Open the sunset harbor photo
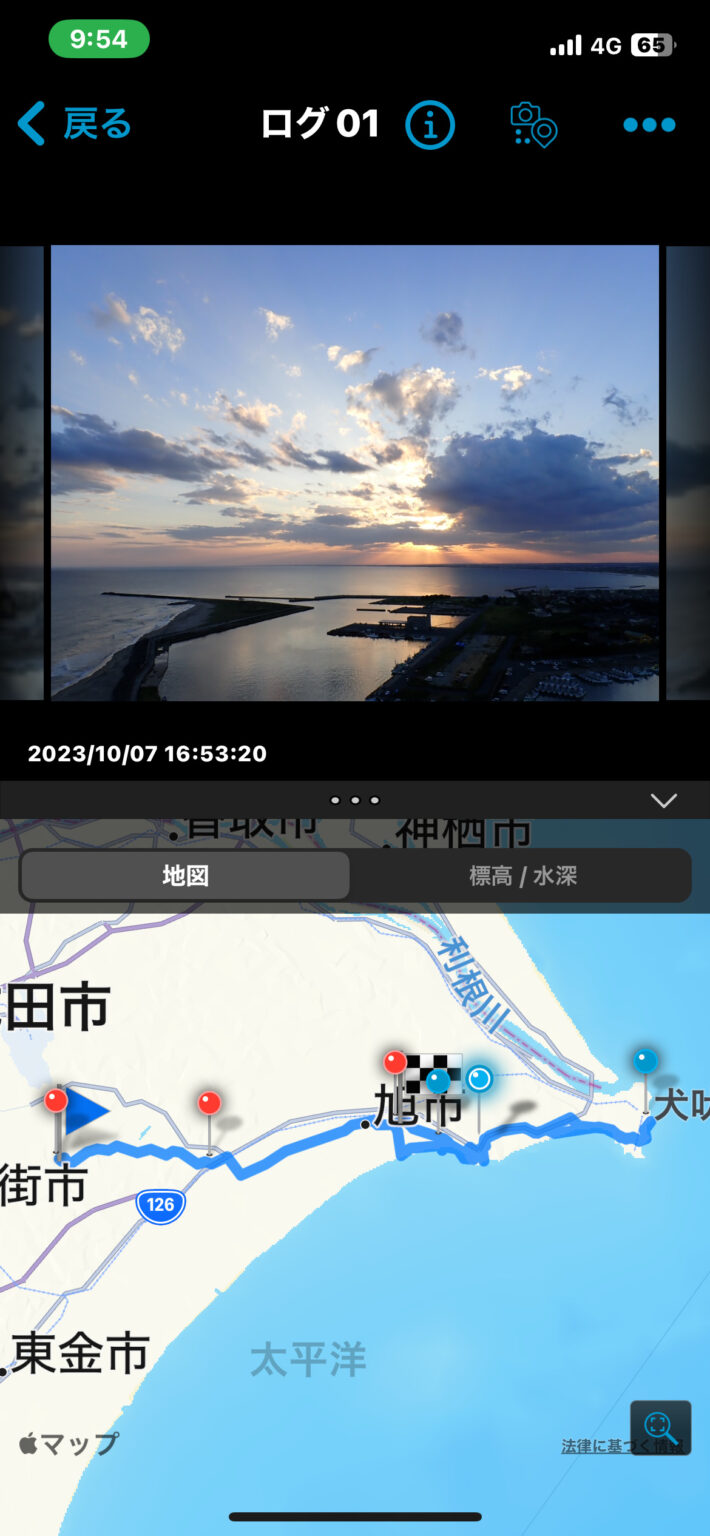The height and width of the screenshot is (1536, 710). (x=355, y=472)
